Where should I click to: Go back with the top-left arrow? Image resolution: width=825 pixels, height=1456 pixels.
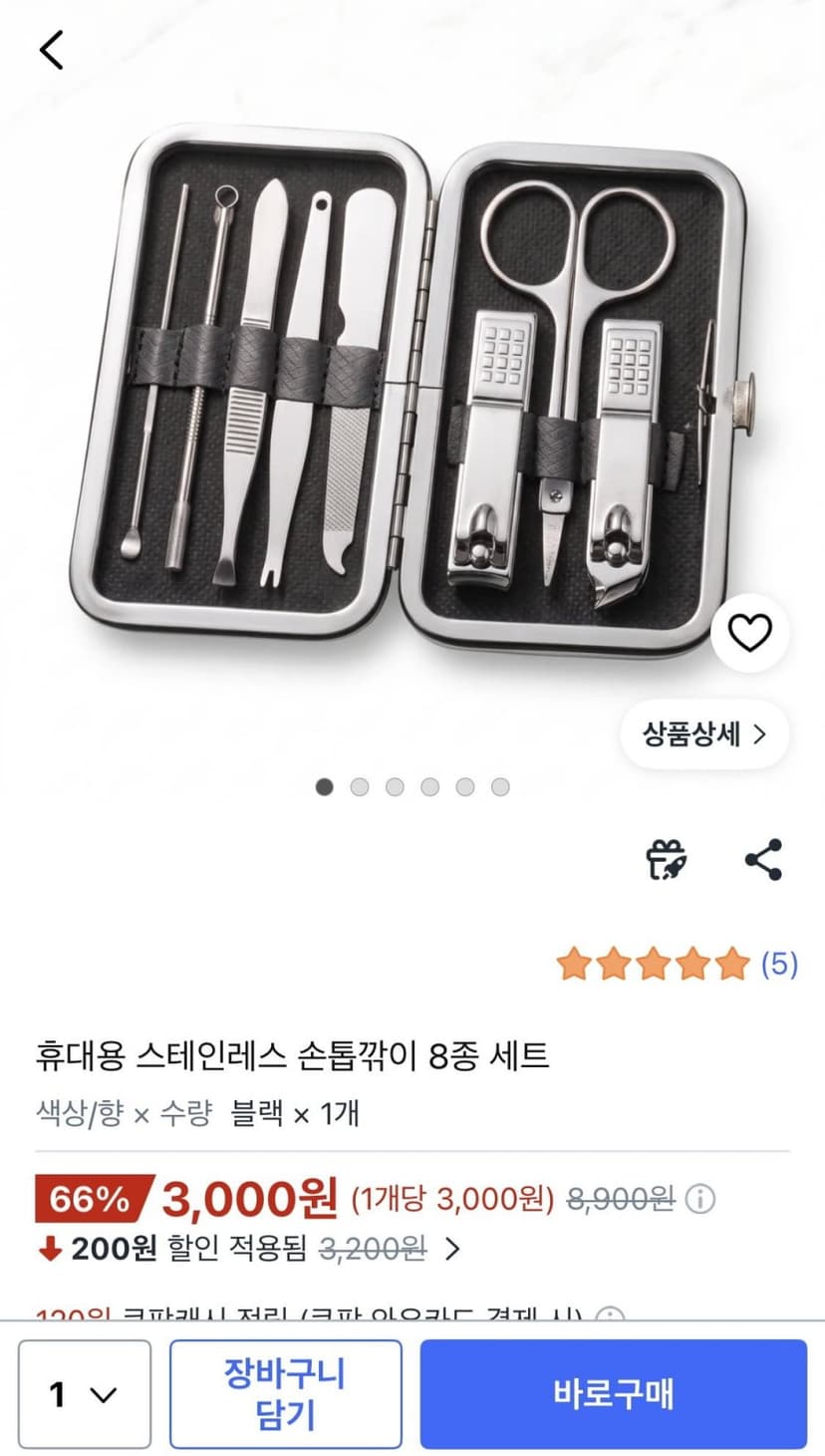coord(51,49)
